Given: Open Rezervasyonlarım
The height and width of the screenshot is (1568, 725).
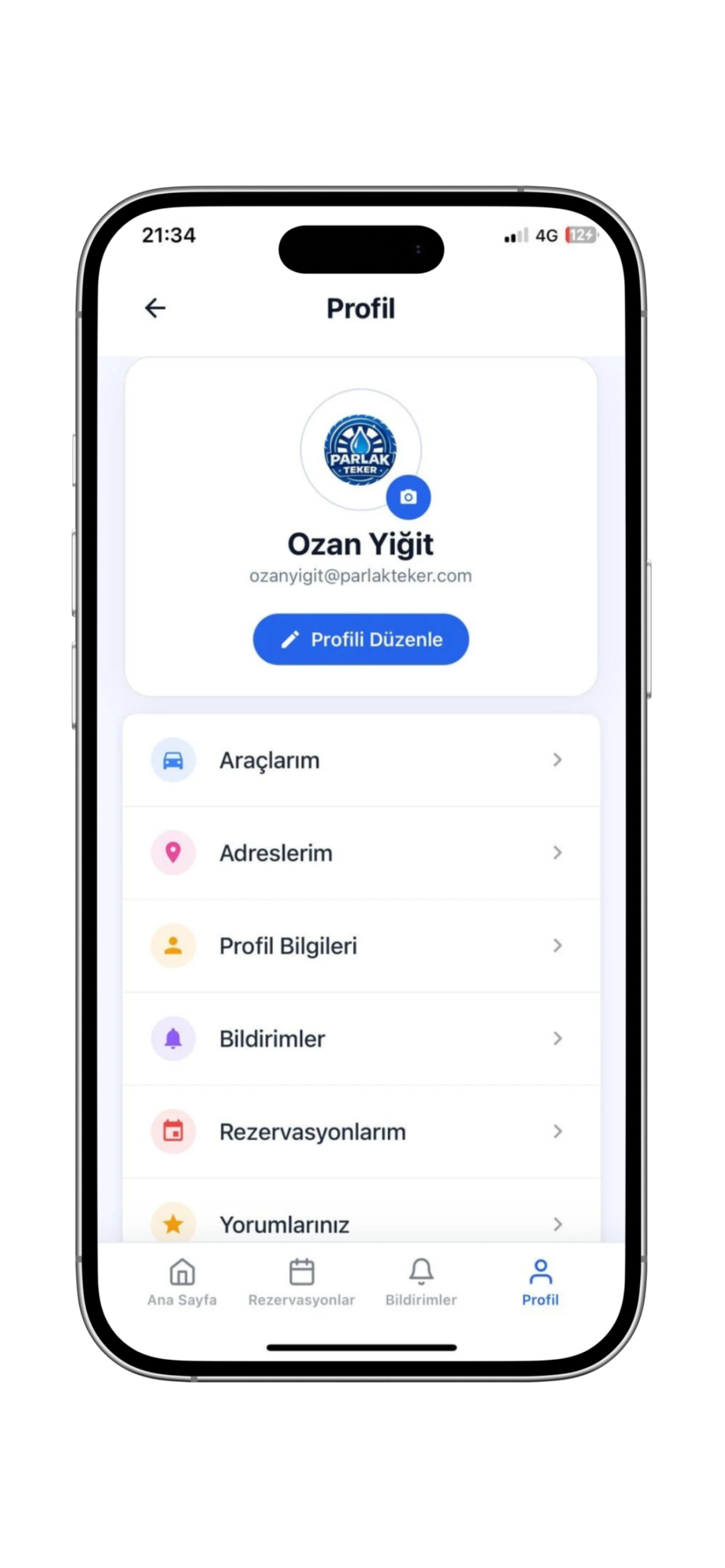Looking at the screenshot, I should point(360,1132).
